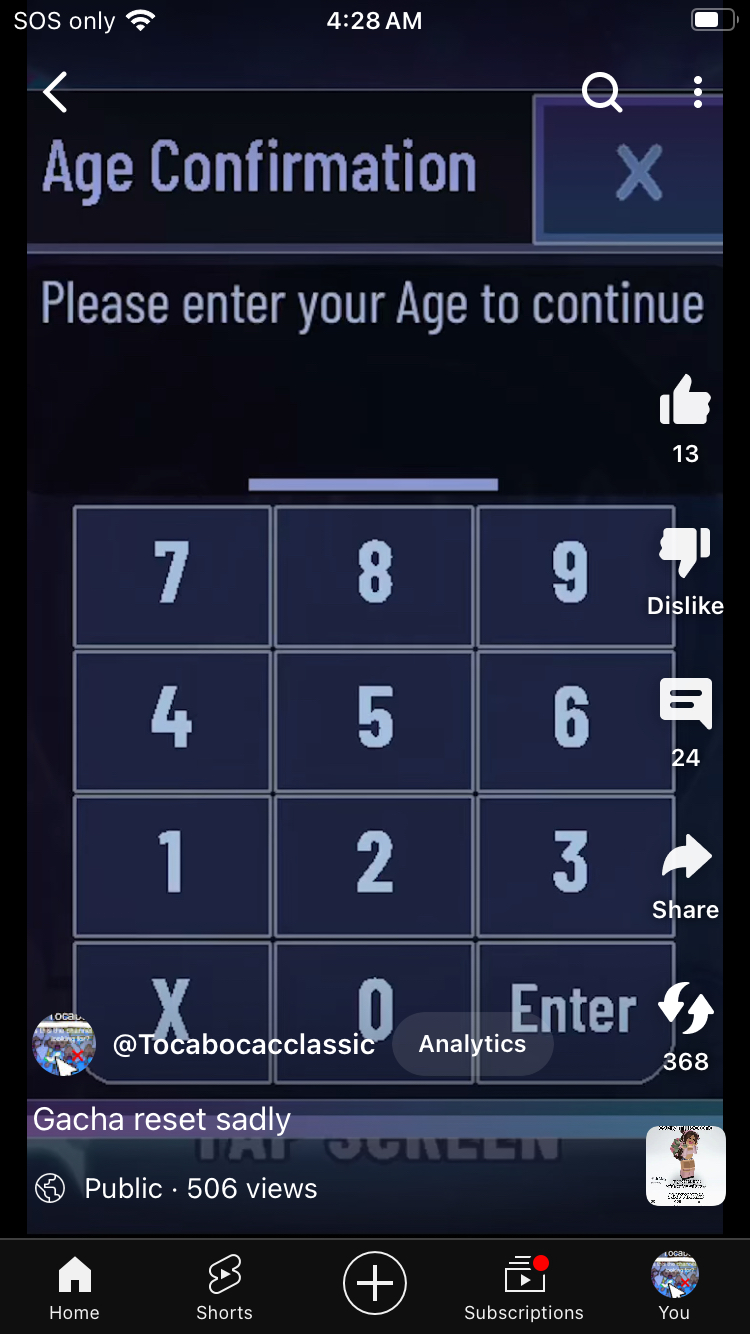Open the @Tocabocacclassic channel
The image size is (750, 1334).
pyautogui.click(x=243, y=1044)
